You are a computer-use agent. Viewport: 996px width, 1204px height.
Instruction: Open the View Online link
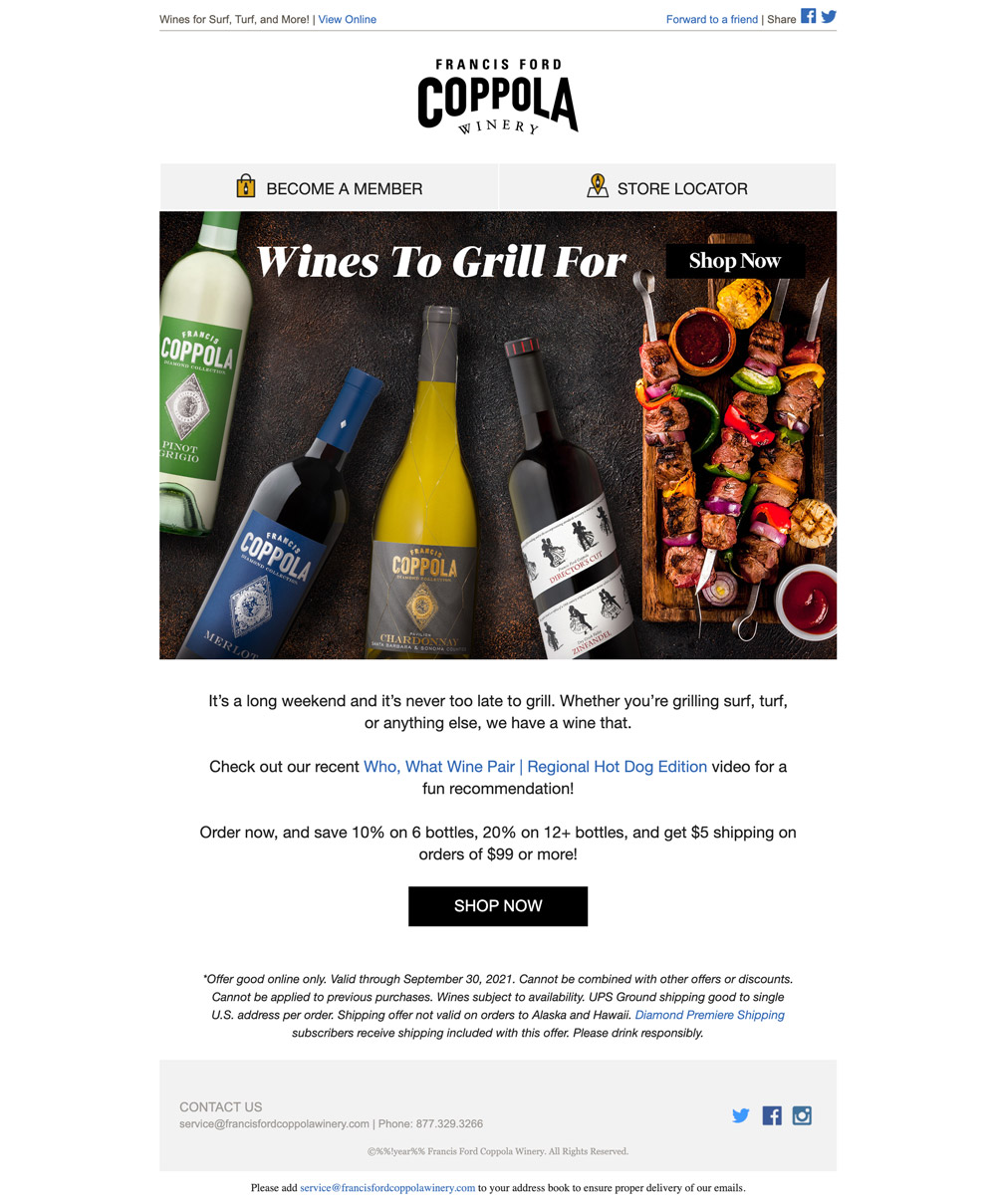coord(347,19)
